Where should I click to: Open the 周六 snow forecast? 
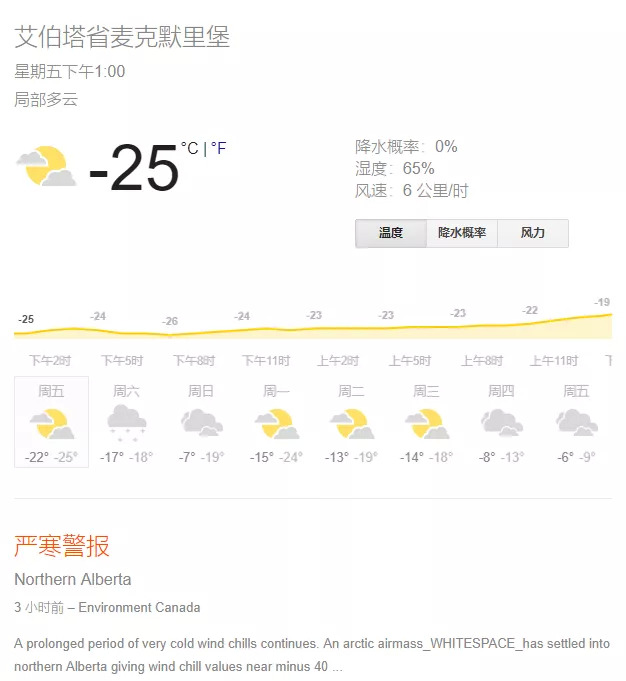[126, 422]
